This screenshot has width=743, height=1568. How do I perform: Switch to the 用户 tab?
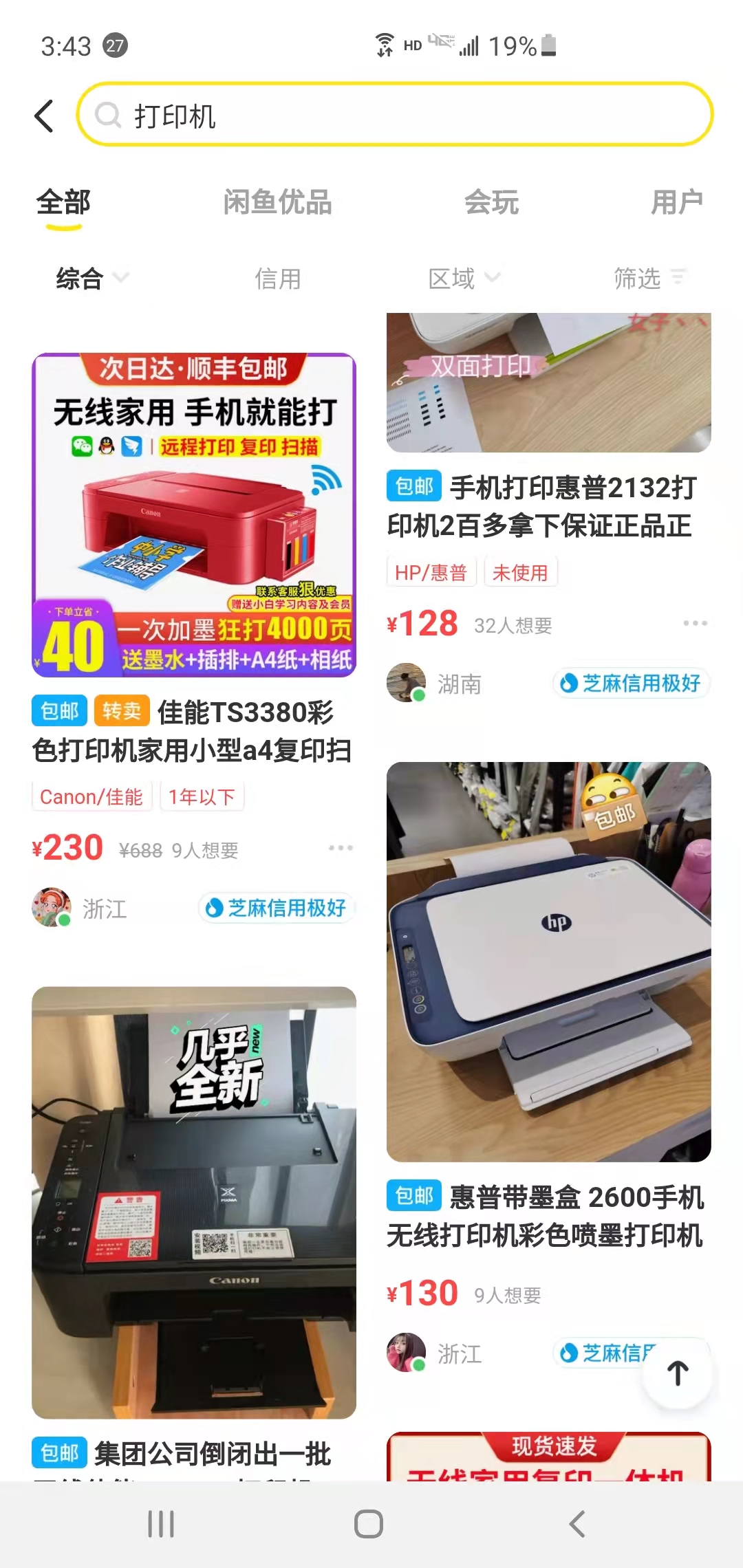point(677,202)
